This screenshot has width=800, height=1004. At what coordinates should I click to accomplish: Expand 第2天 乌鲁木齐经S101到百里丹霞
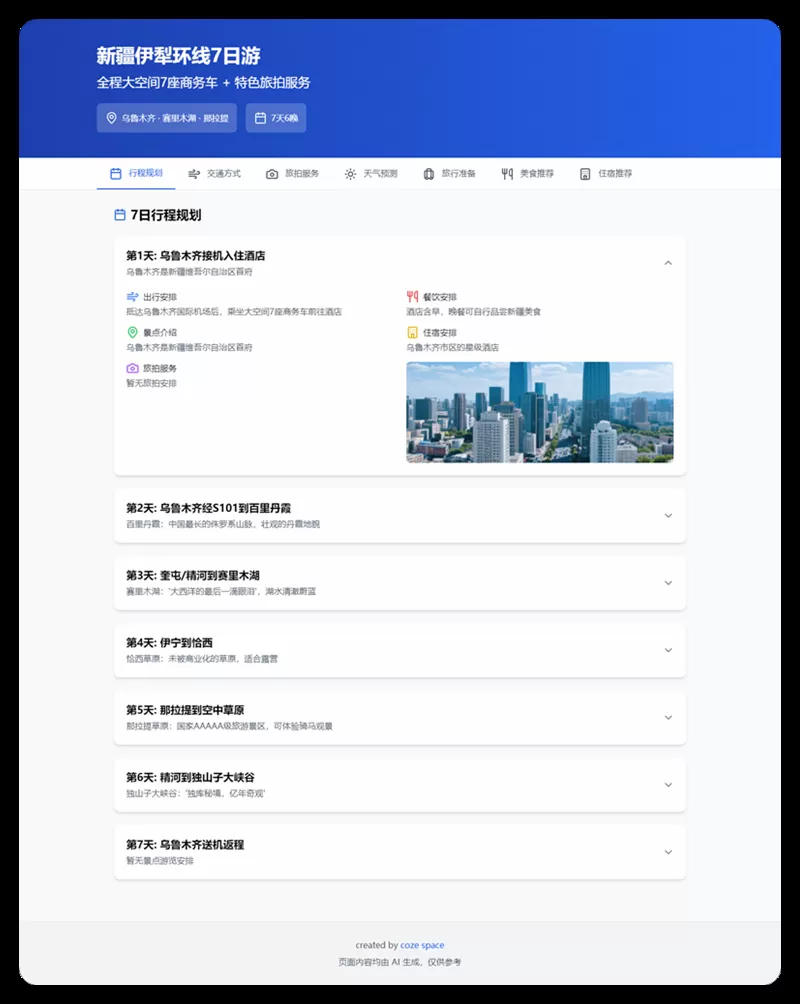[400, 515]
